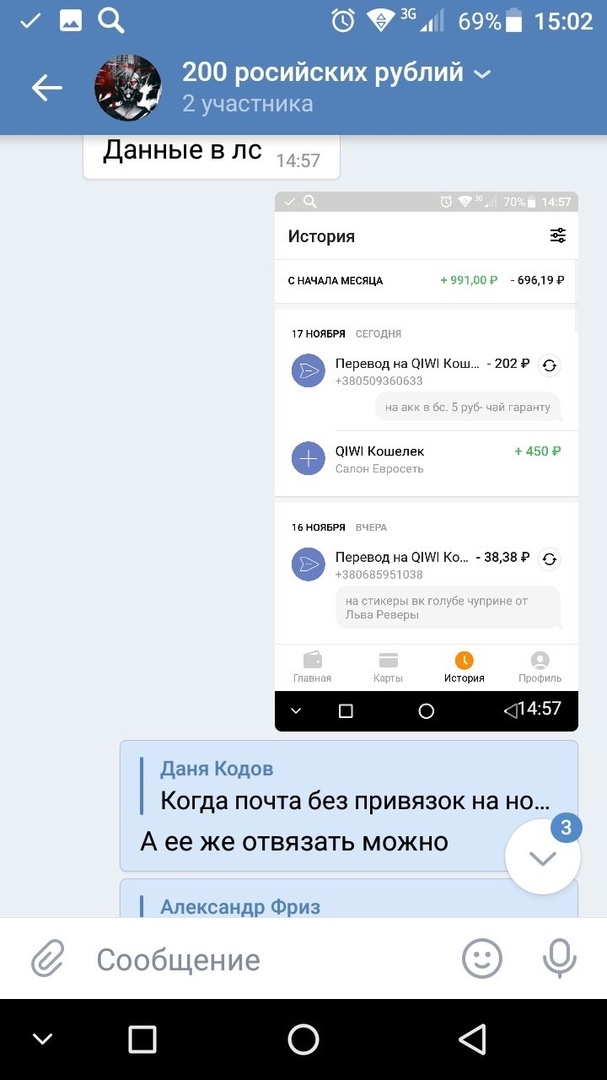Open the QIWI history screenshot image

[426, 460]
